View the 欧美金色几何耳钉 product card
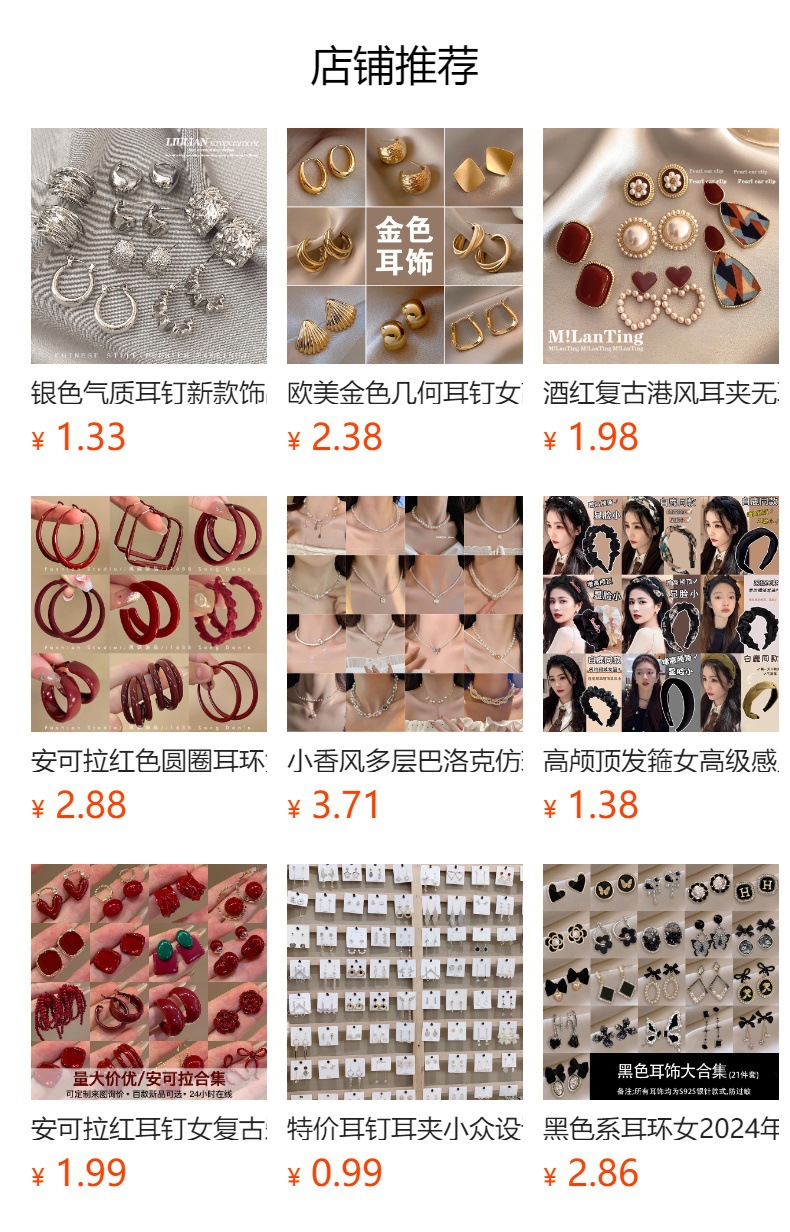The height and width of the screenshot is (1232, 790). click(x=404, y=246)
